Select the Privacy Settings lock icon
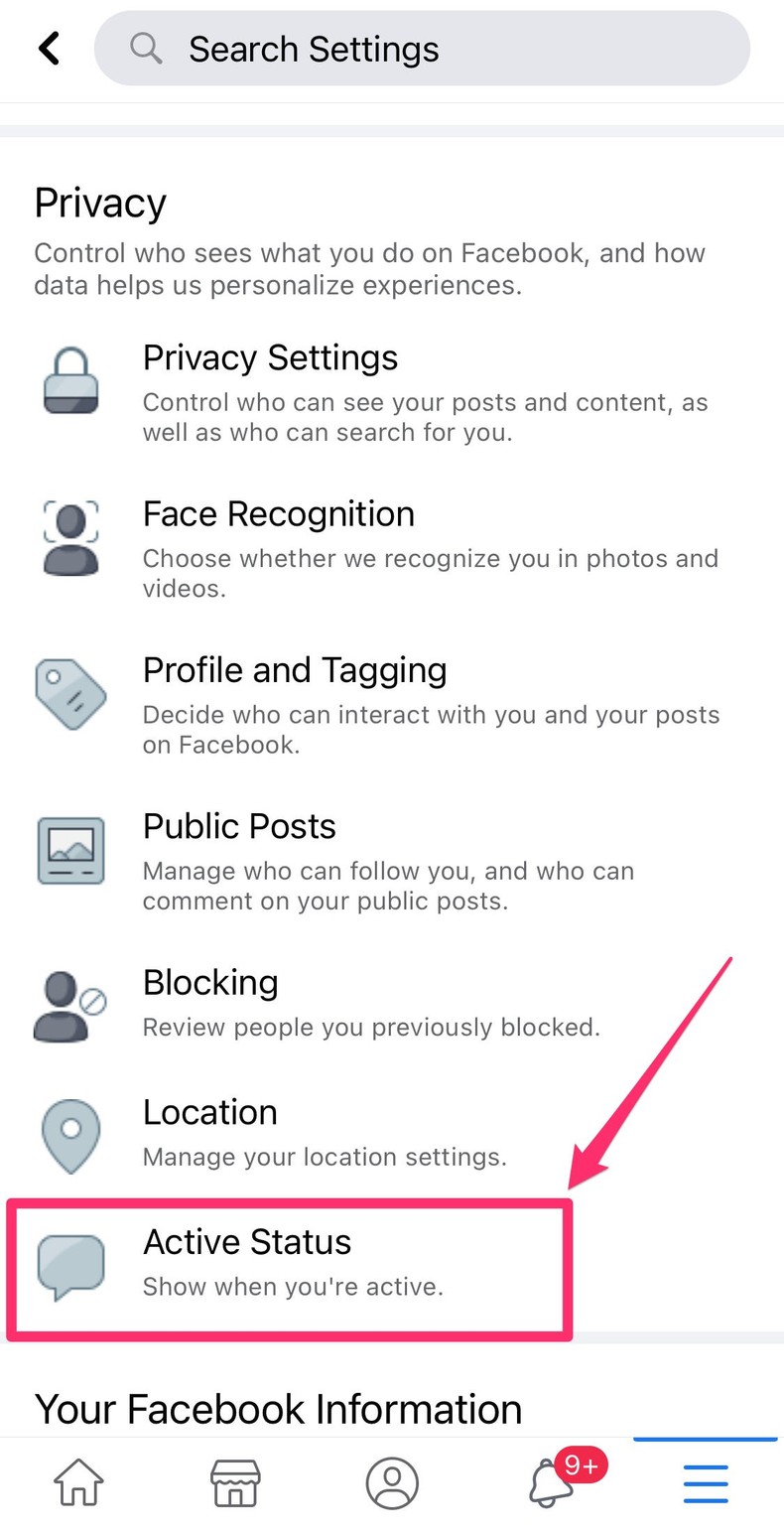 69,380
